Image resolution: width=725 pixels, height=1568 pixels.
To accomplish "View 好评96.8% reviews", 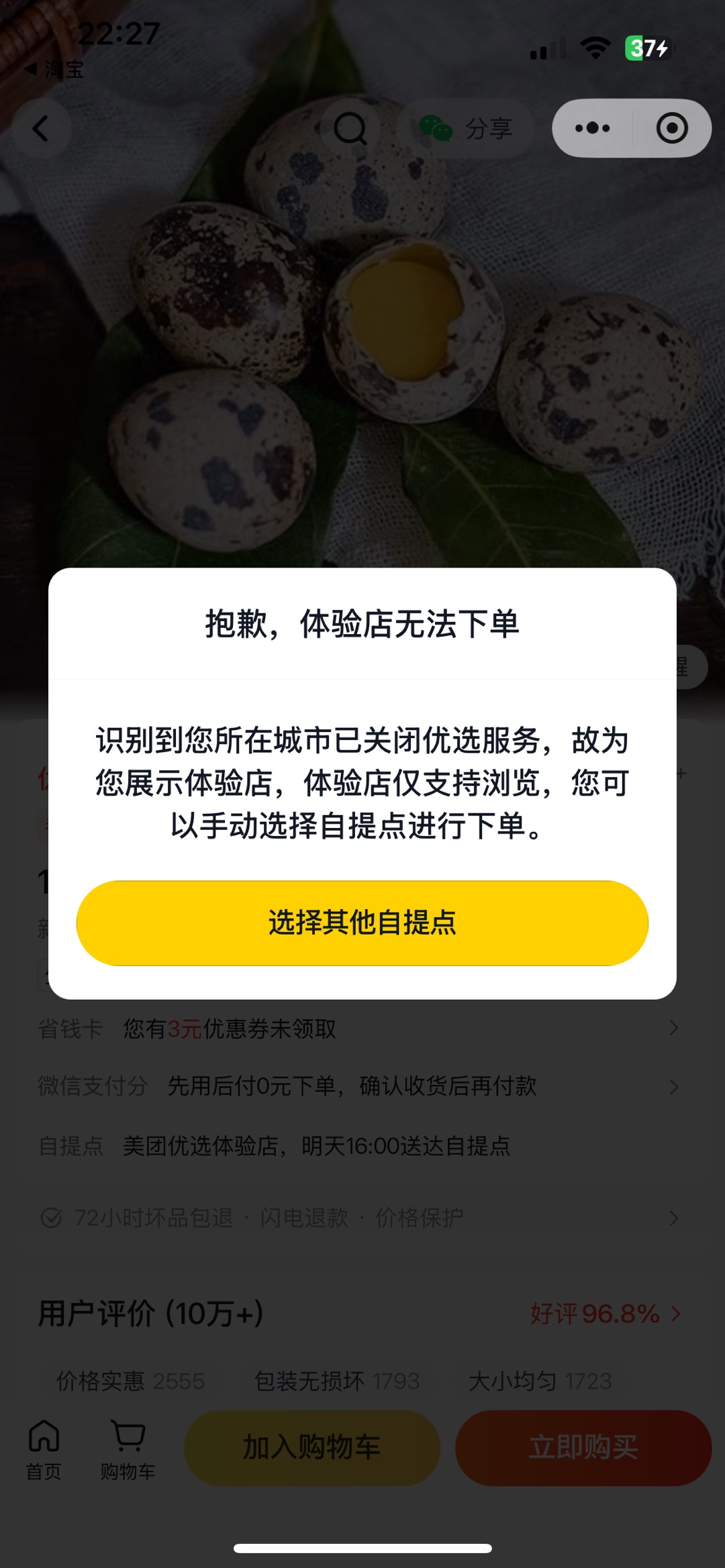I will click(x=604, y=1314).
